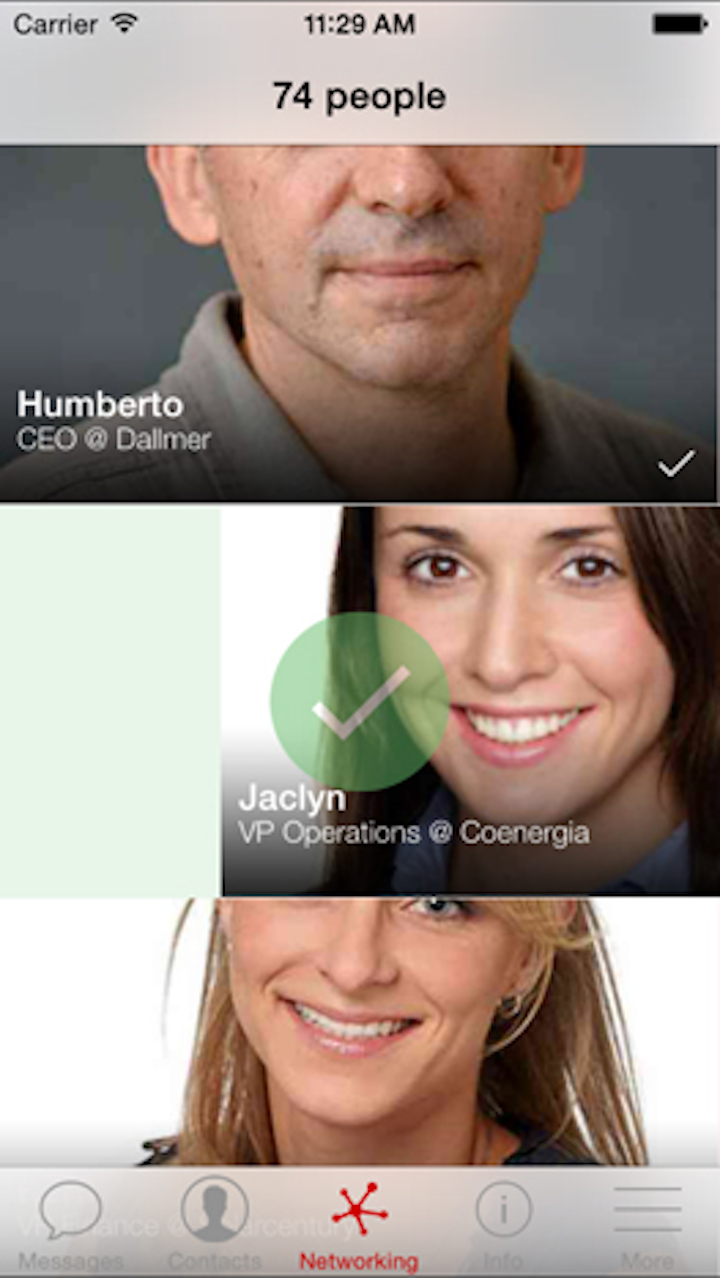Tap the green checkmark on Jaclyn's card
720x1278 pixels.
pyautogui.click(x=360, y=702)
